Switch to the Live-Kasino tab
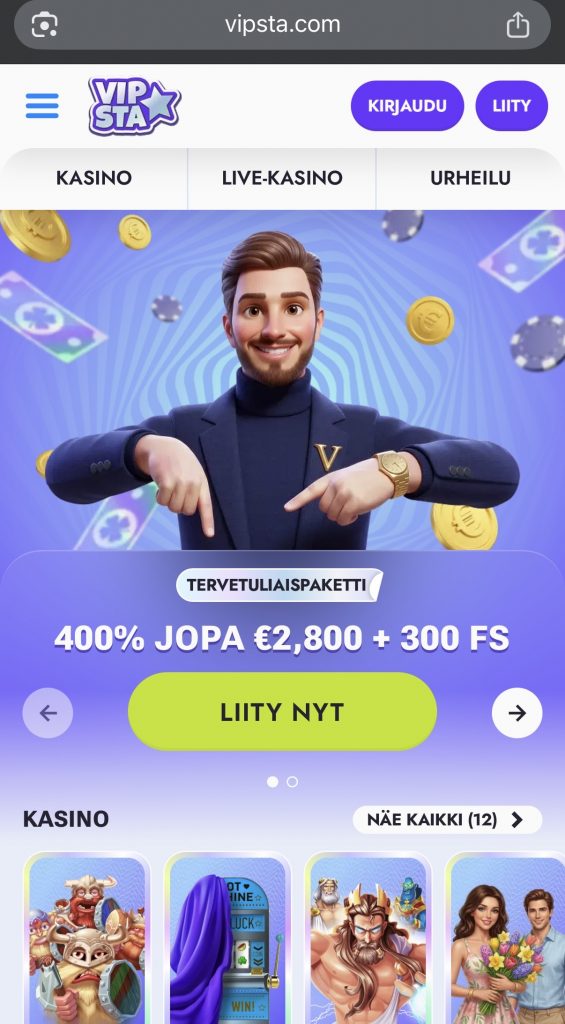 282,178
